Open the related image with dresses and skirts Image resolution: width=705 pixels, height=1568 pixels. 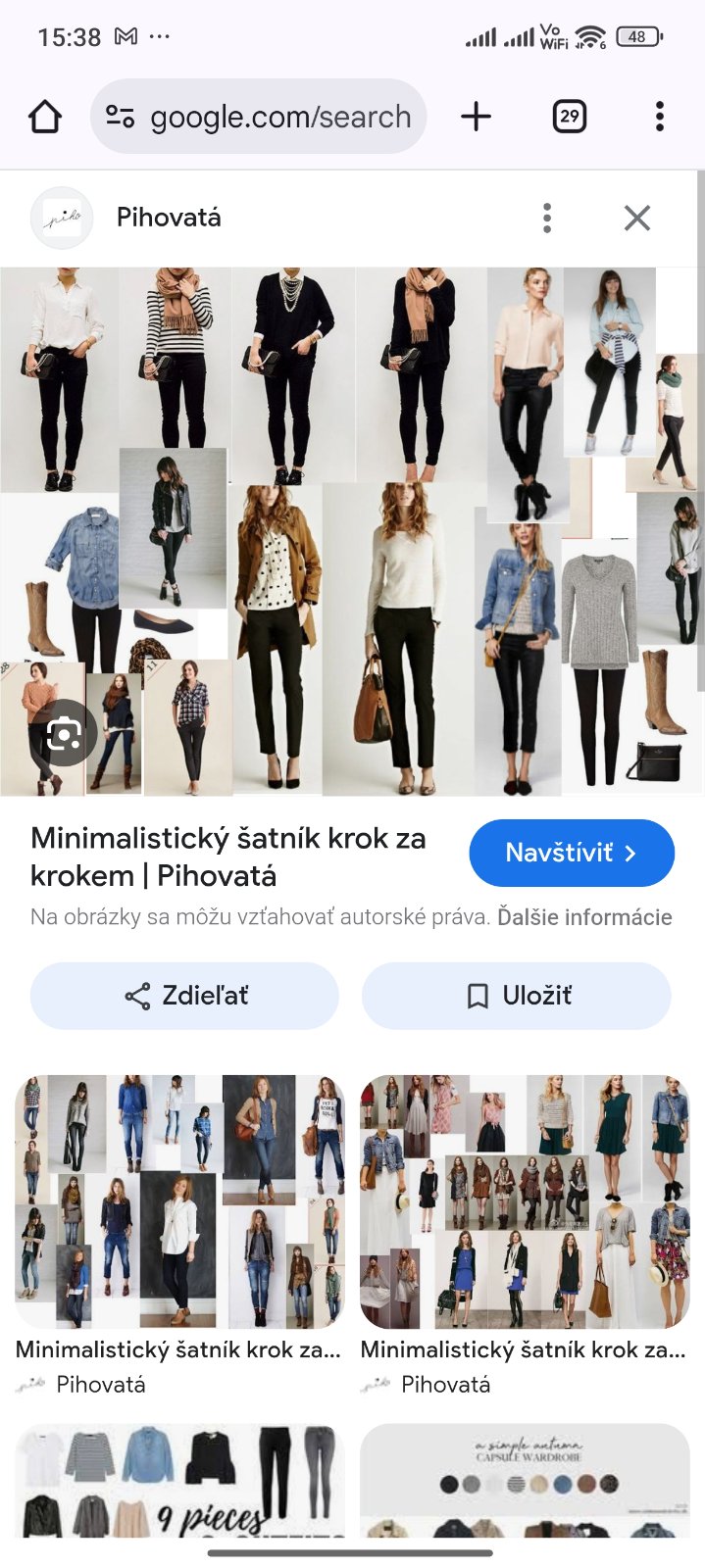click(525, 1201)
